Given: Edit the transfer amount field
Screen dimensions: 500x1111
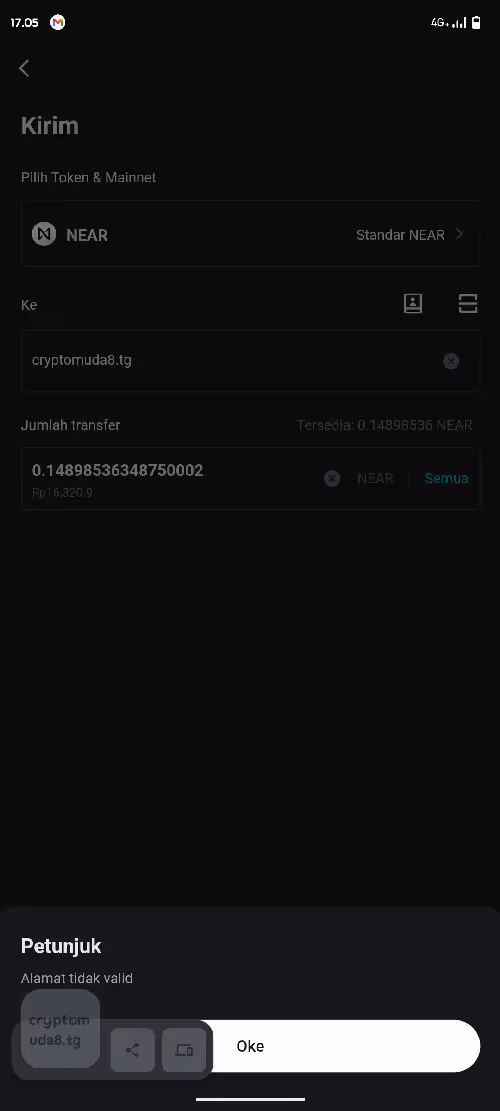Looking at the screenshot, I should tap(170, 478).
